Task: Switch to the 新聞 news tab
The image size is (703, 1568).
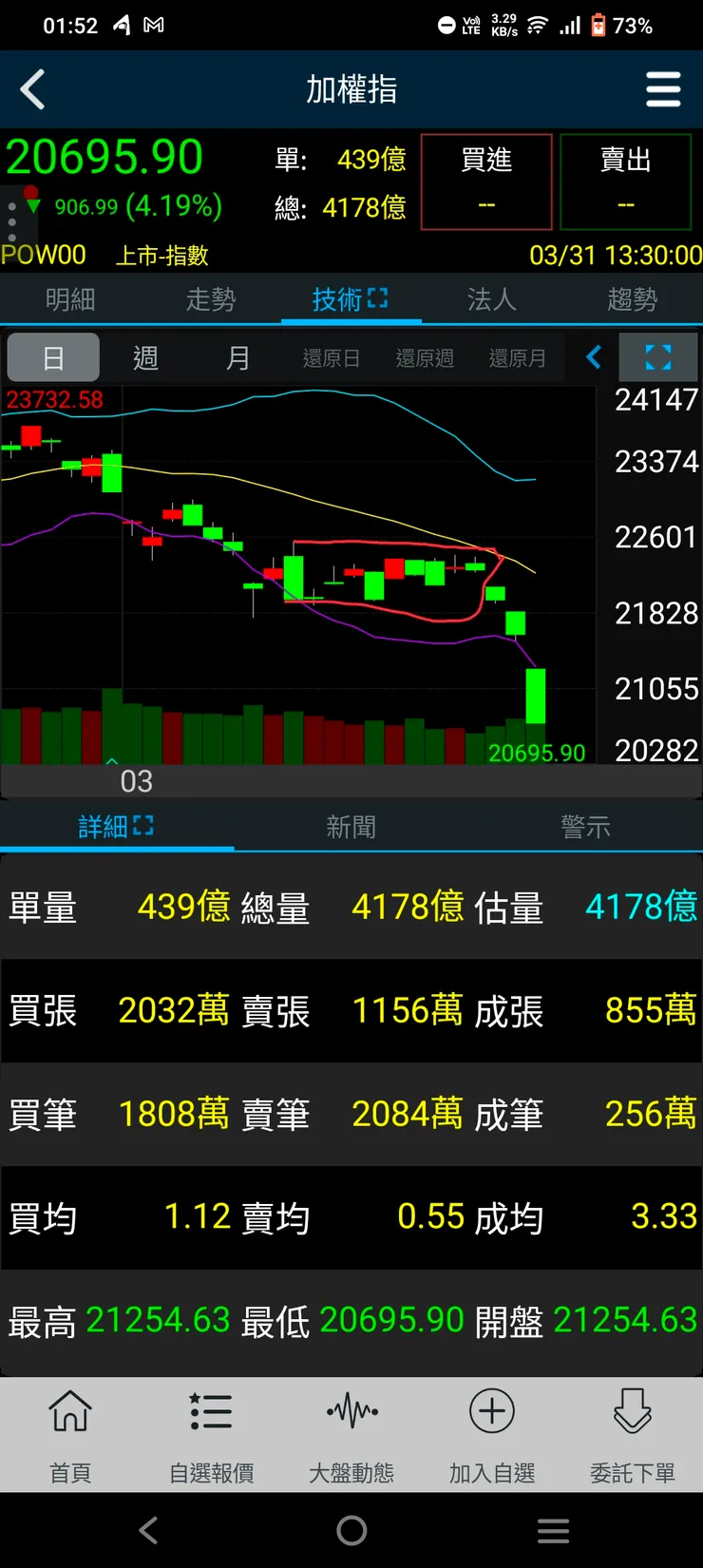Action: (x=351, y=827)
